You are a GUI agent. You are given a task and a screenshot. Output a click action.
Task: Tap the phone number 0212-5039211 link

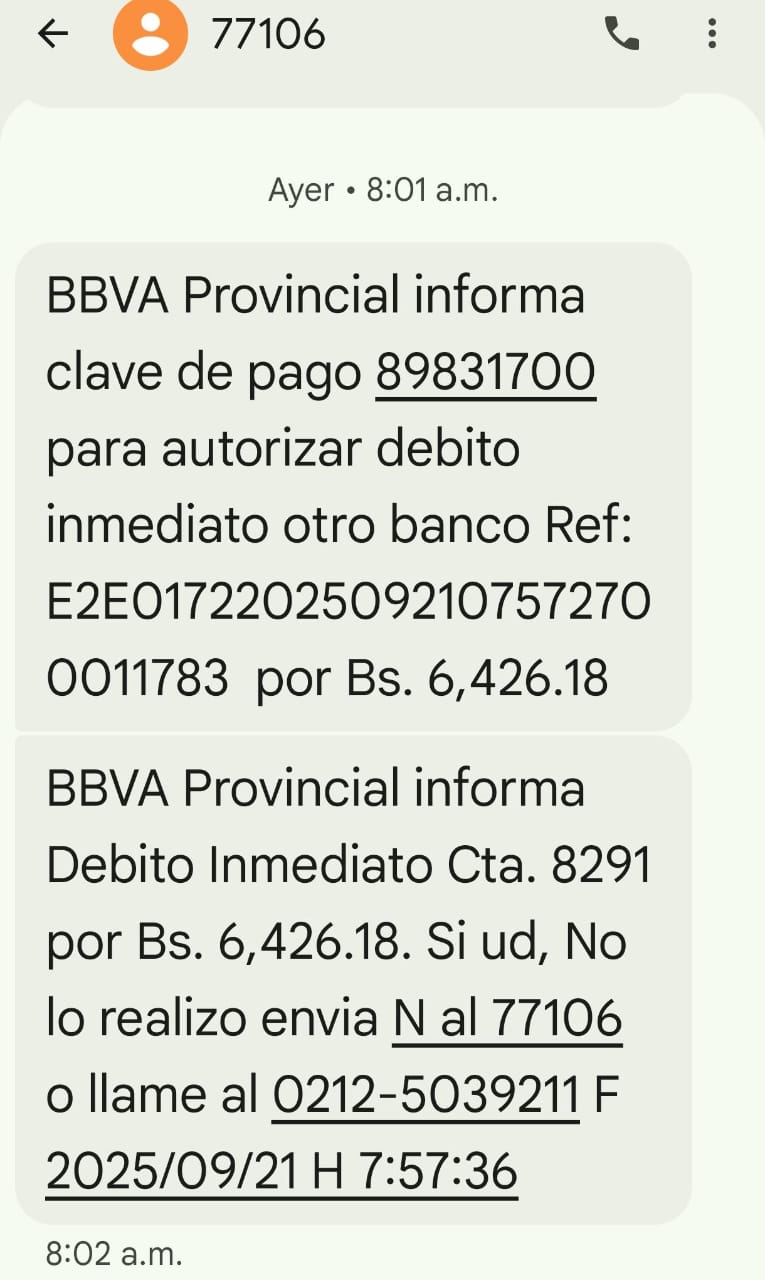[x=426, y=1096]
